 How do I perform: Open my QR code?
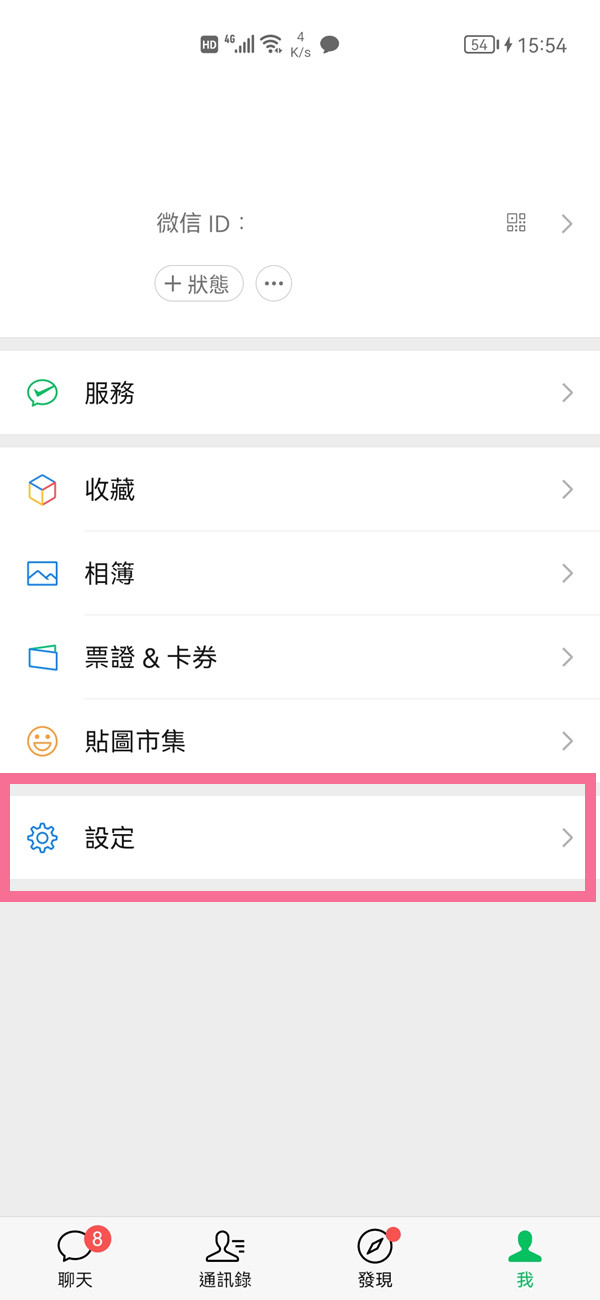click(516, 223)
